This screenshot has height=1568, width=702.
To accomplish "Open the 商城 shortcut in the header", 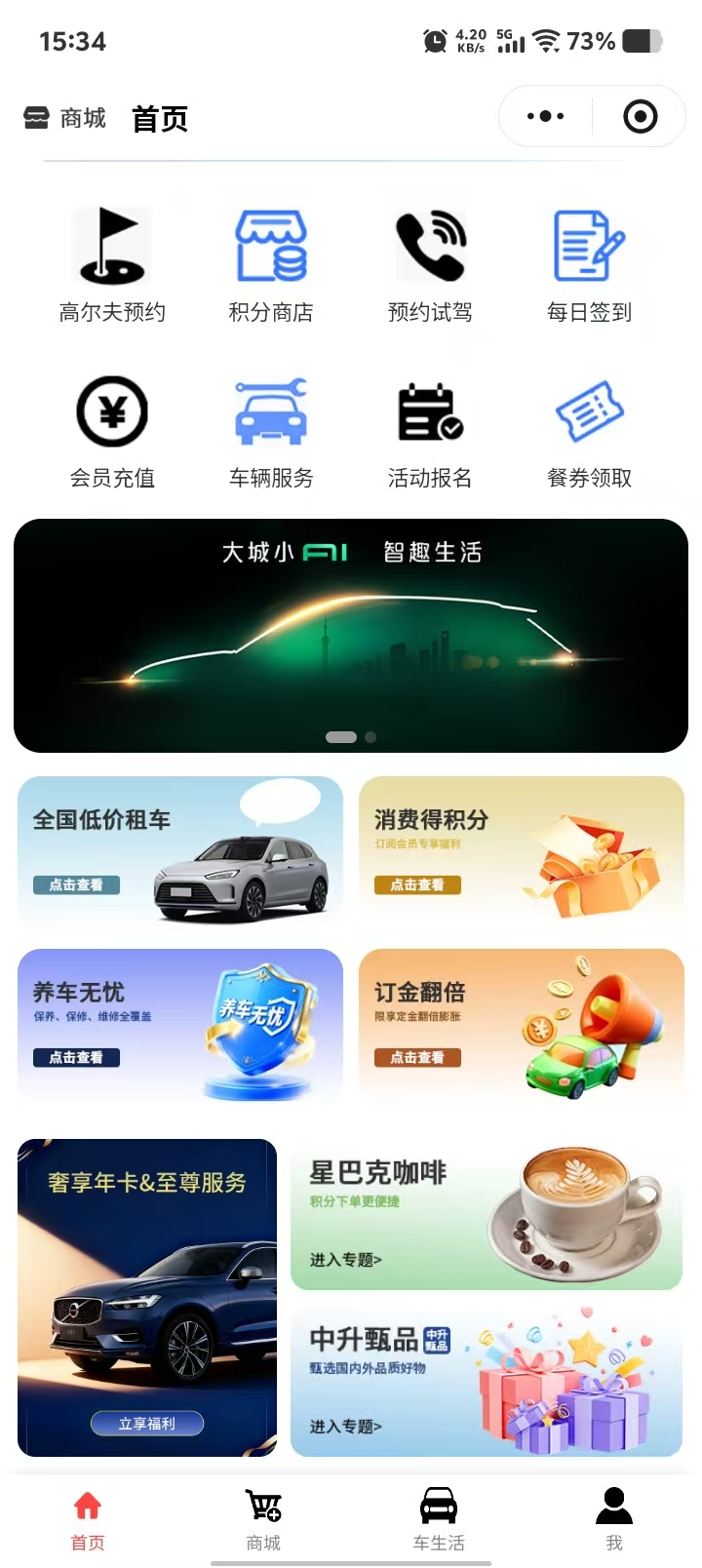I will pyautogui.click(x=65, y=119).
